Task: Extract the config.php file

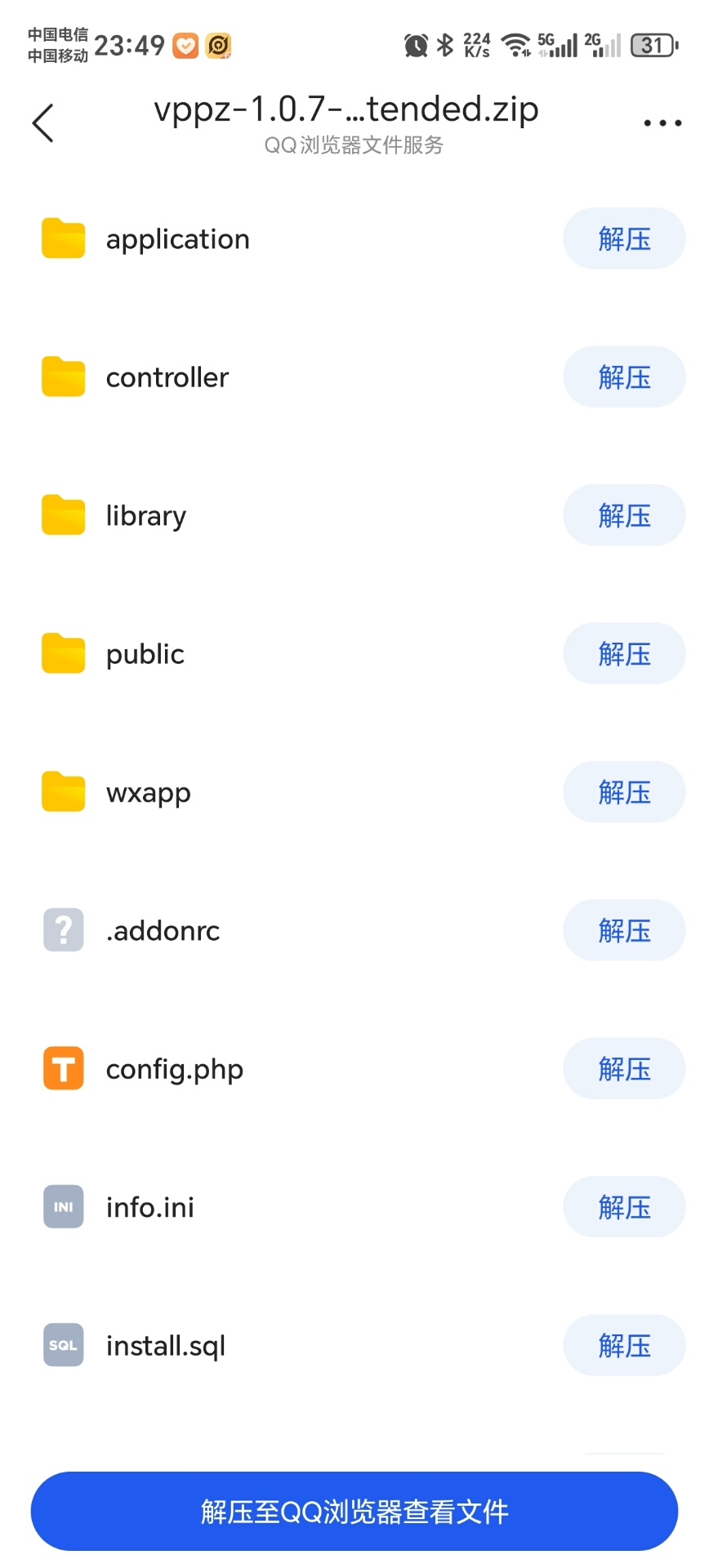Action: [624, 1069]
